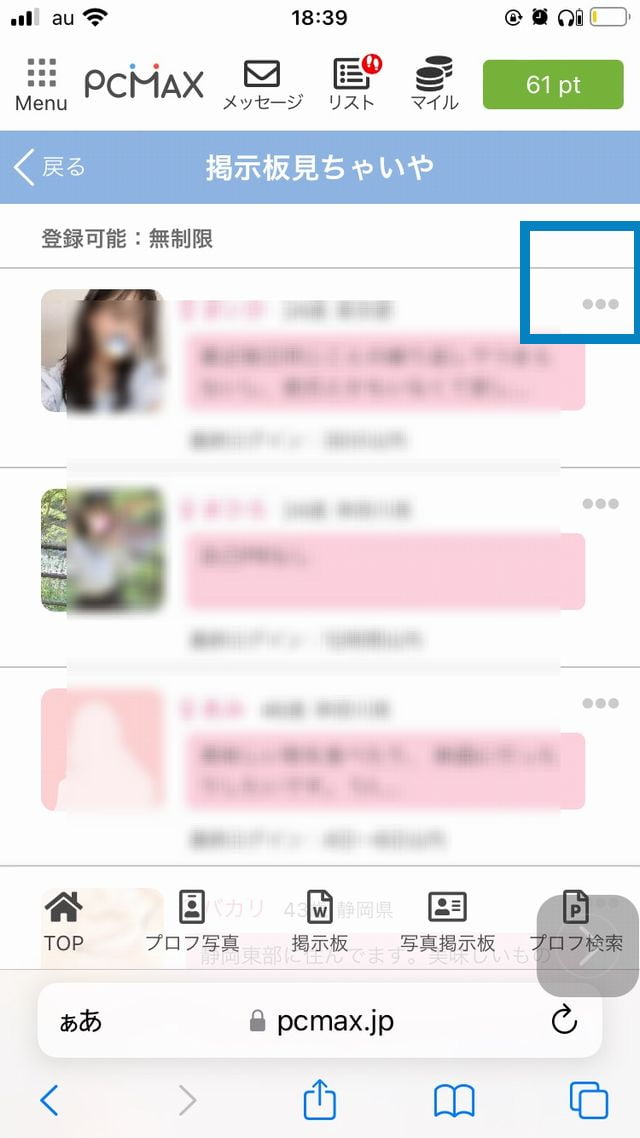
Task: Open メッセージ inbox
Action: pyautogui.click(x=262, y=85)
